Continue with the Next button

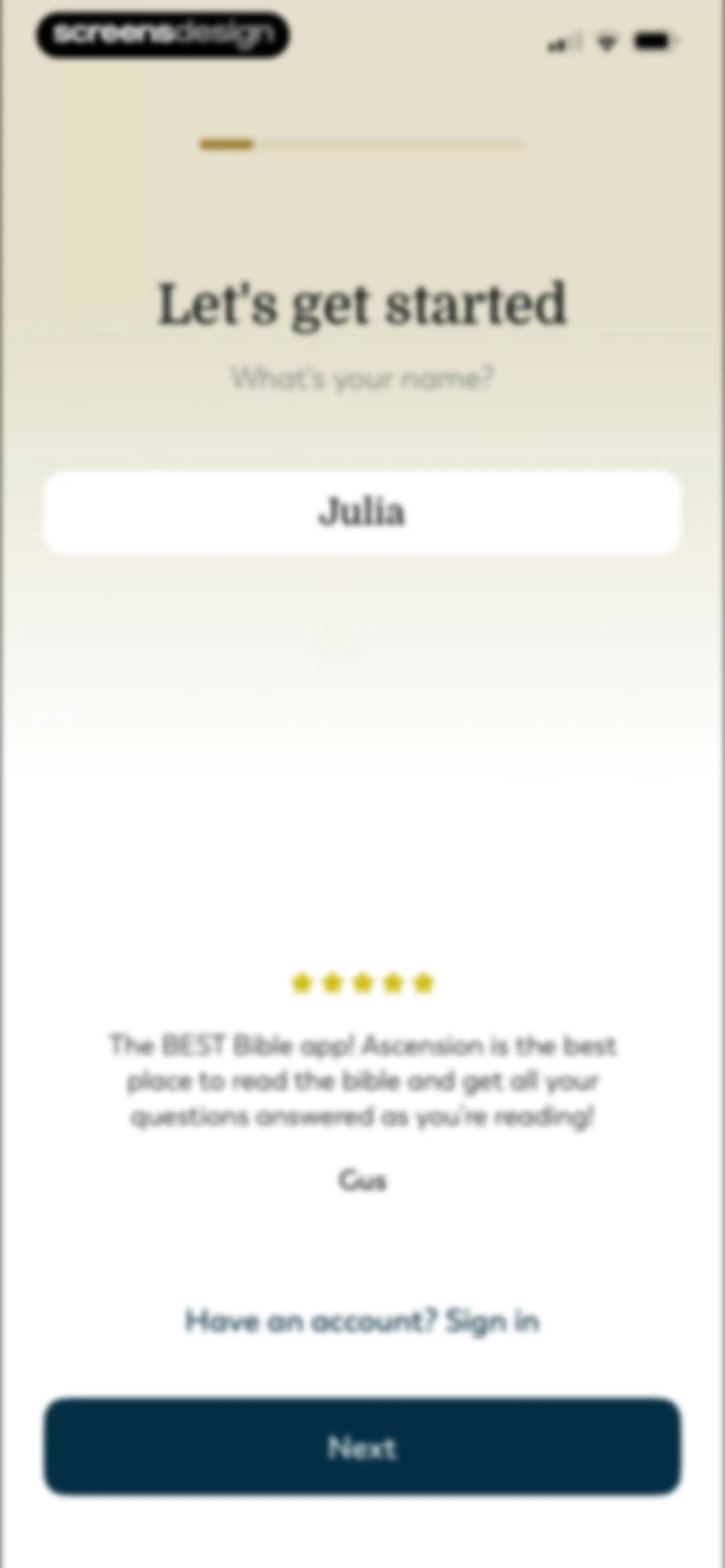[x=362, y=1447]
